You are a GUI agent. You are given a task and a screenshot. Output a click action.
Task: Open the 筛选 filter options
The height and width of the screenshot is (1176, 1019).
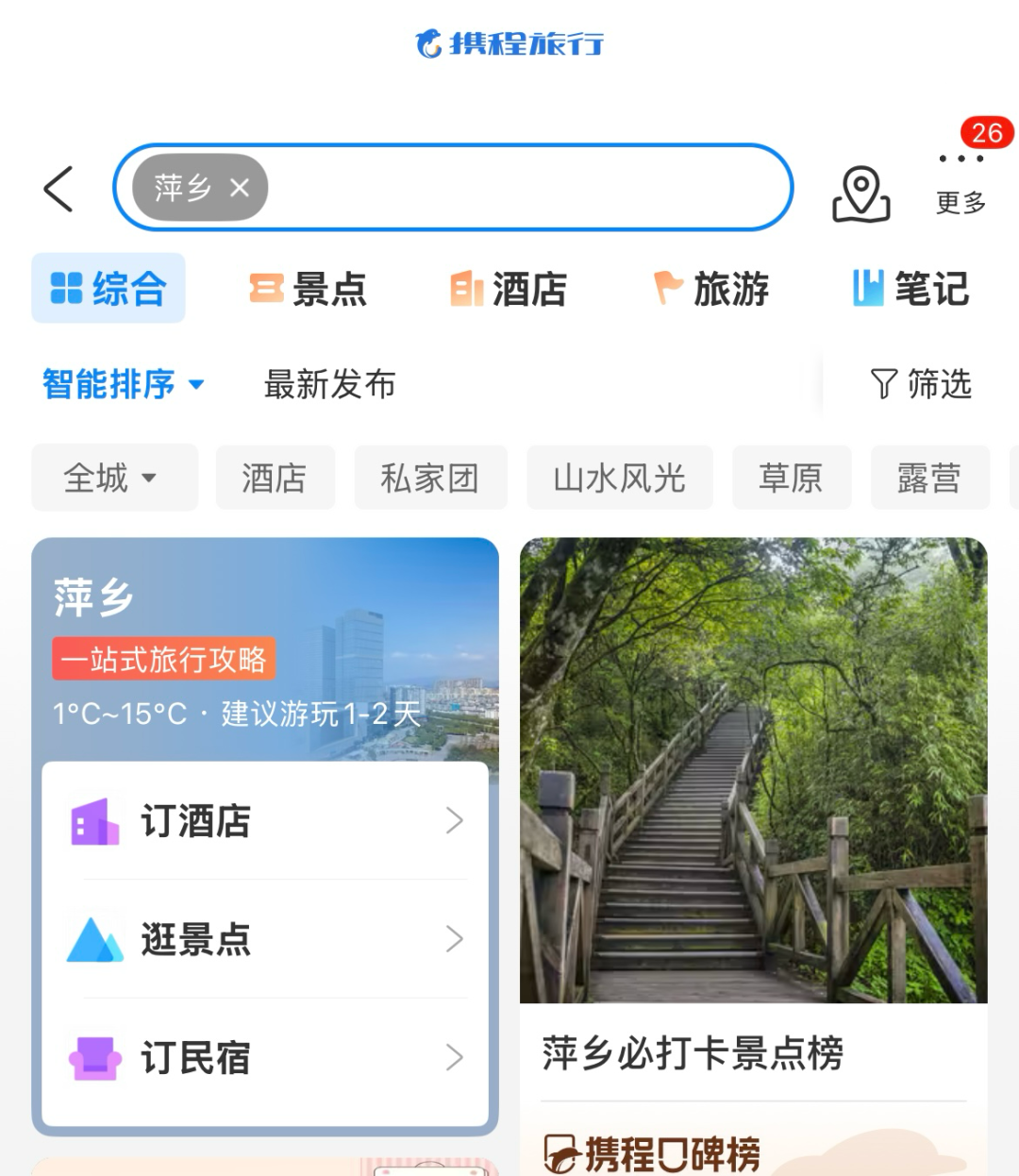click(921, 384)
